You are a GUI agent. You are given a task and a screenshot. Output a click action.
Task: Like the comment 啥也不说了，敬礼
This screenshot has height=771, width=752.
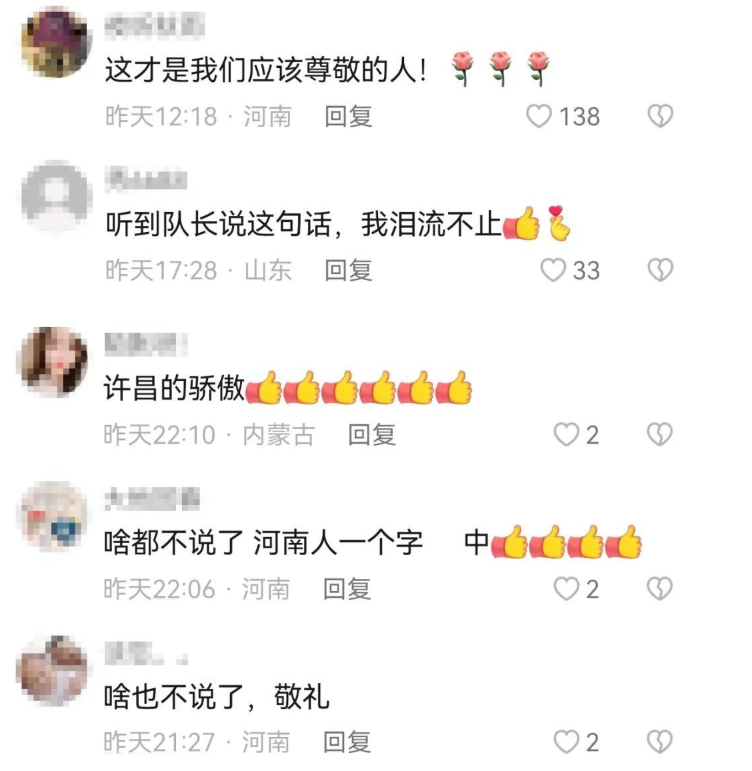pyautogui.click(x=567, y=742)
